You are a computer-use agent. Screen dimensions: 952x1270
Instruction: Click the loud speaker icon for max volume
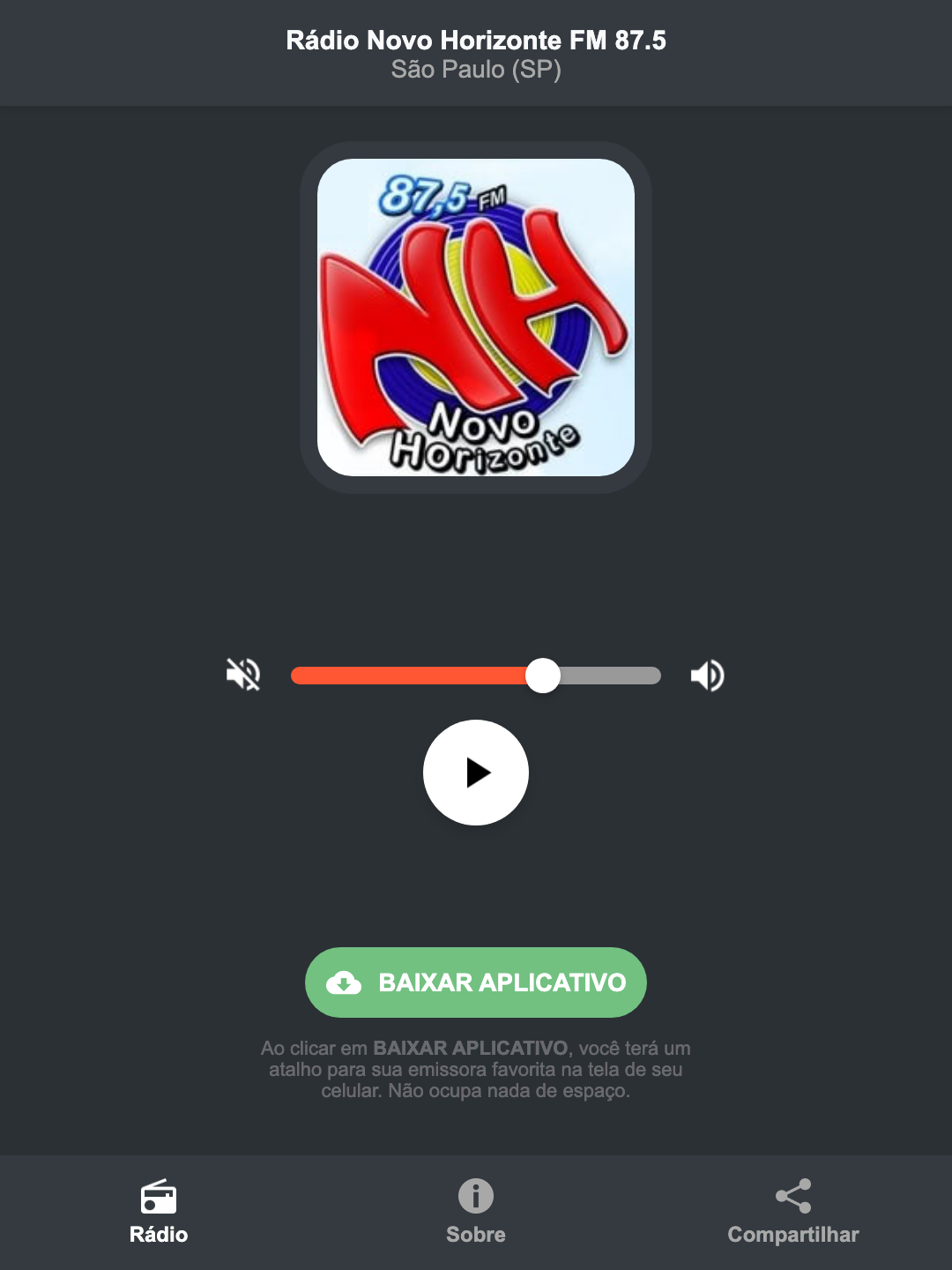coord(707,675)
